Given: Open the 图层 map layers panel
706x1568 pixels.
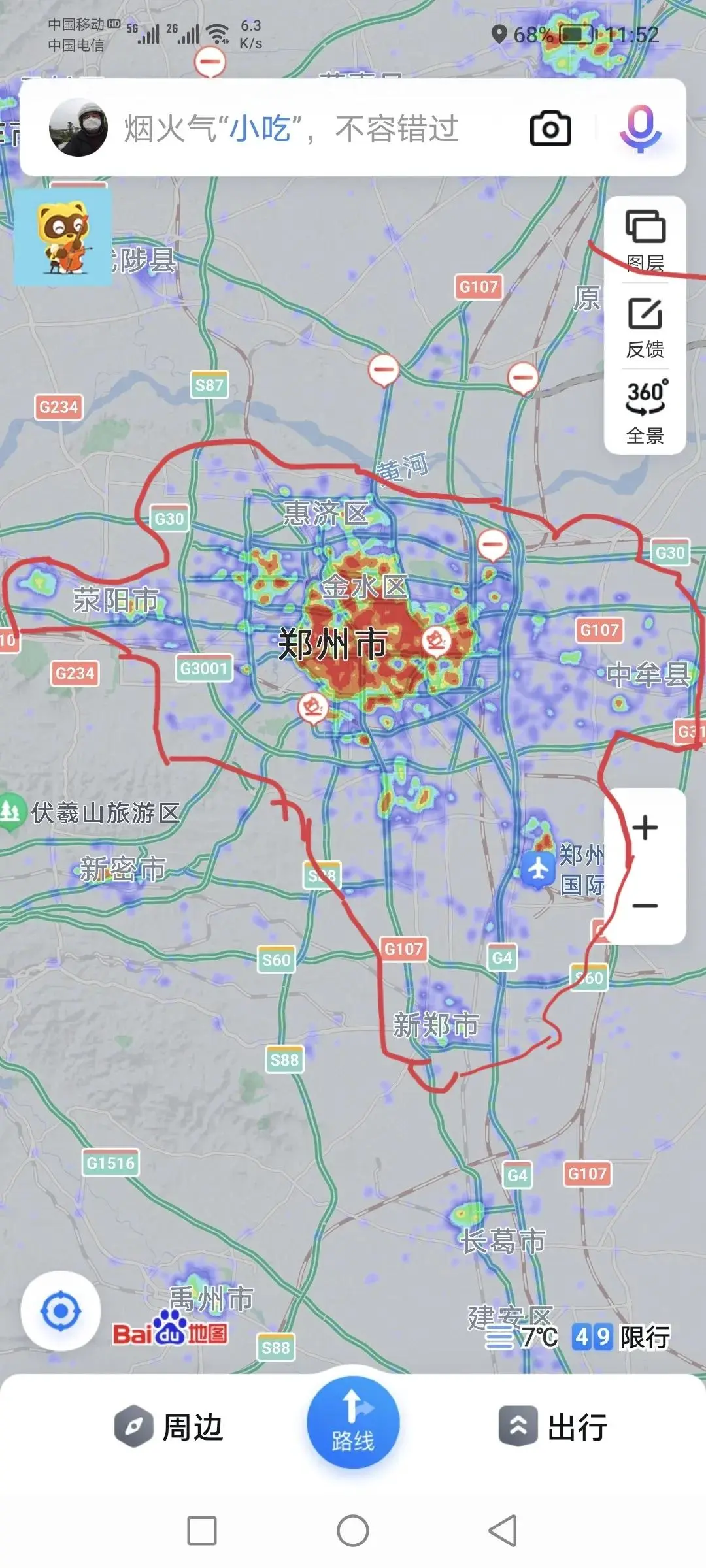Looking at the screenshot, I should tap(645, 239).
